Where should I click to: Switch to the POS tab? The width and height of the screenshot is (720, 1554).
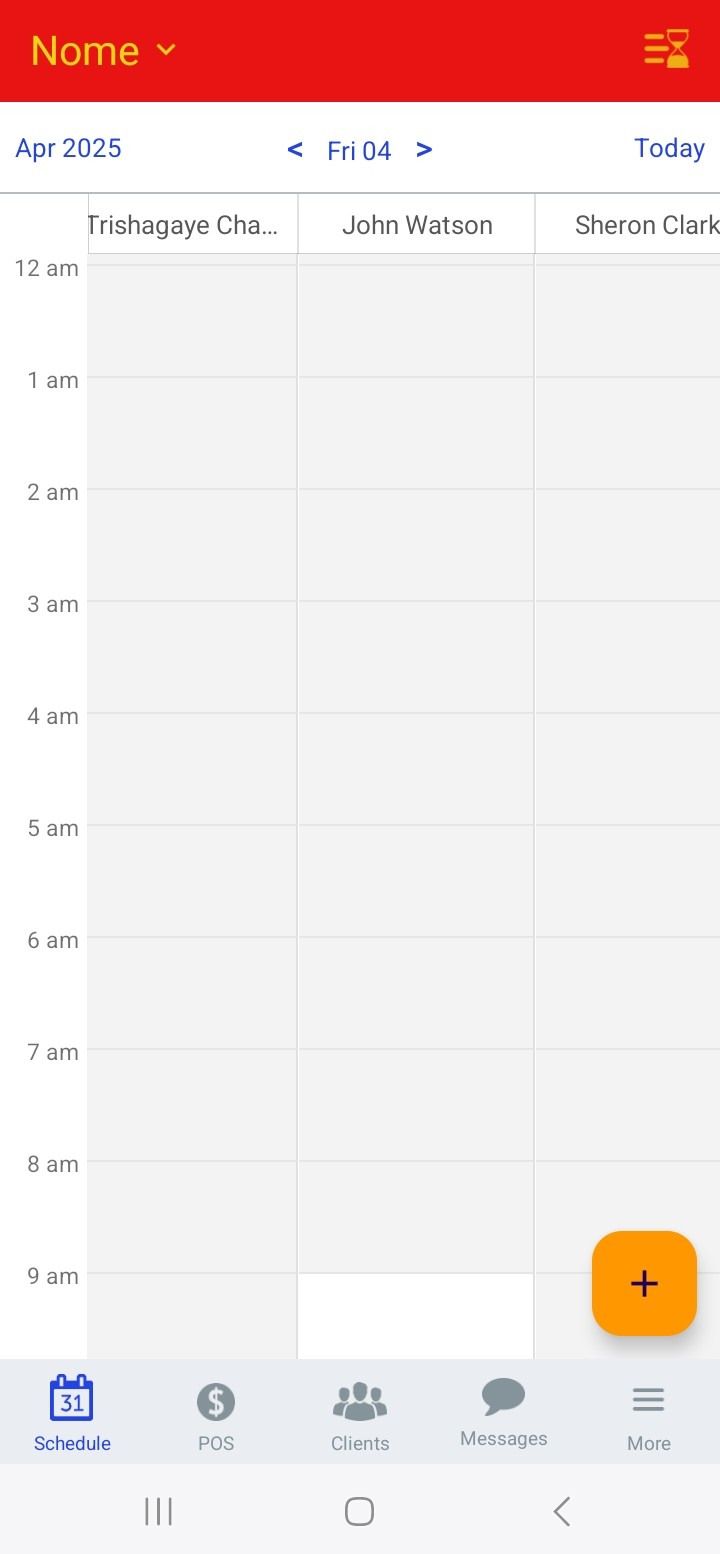click(216, 1416)
